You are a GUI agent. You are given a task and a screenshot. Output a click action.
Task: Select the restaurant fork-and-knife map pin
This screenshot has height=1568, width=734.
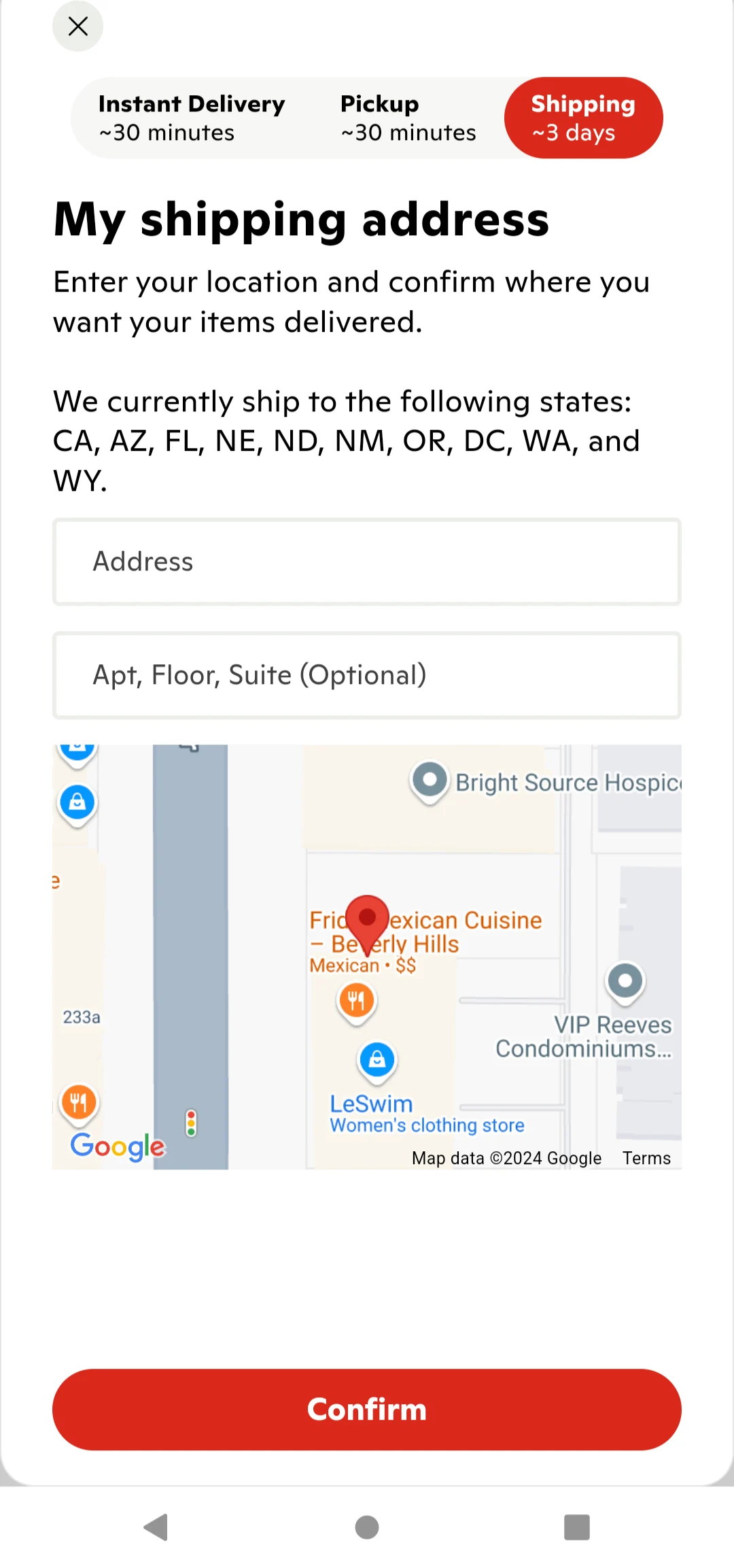355,1002
